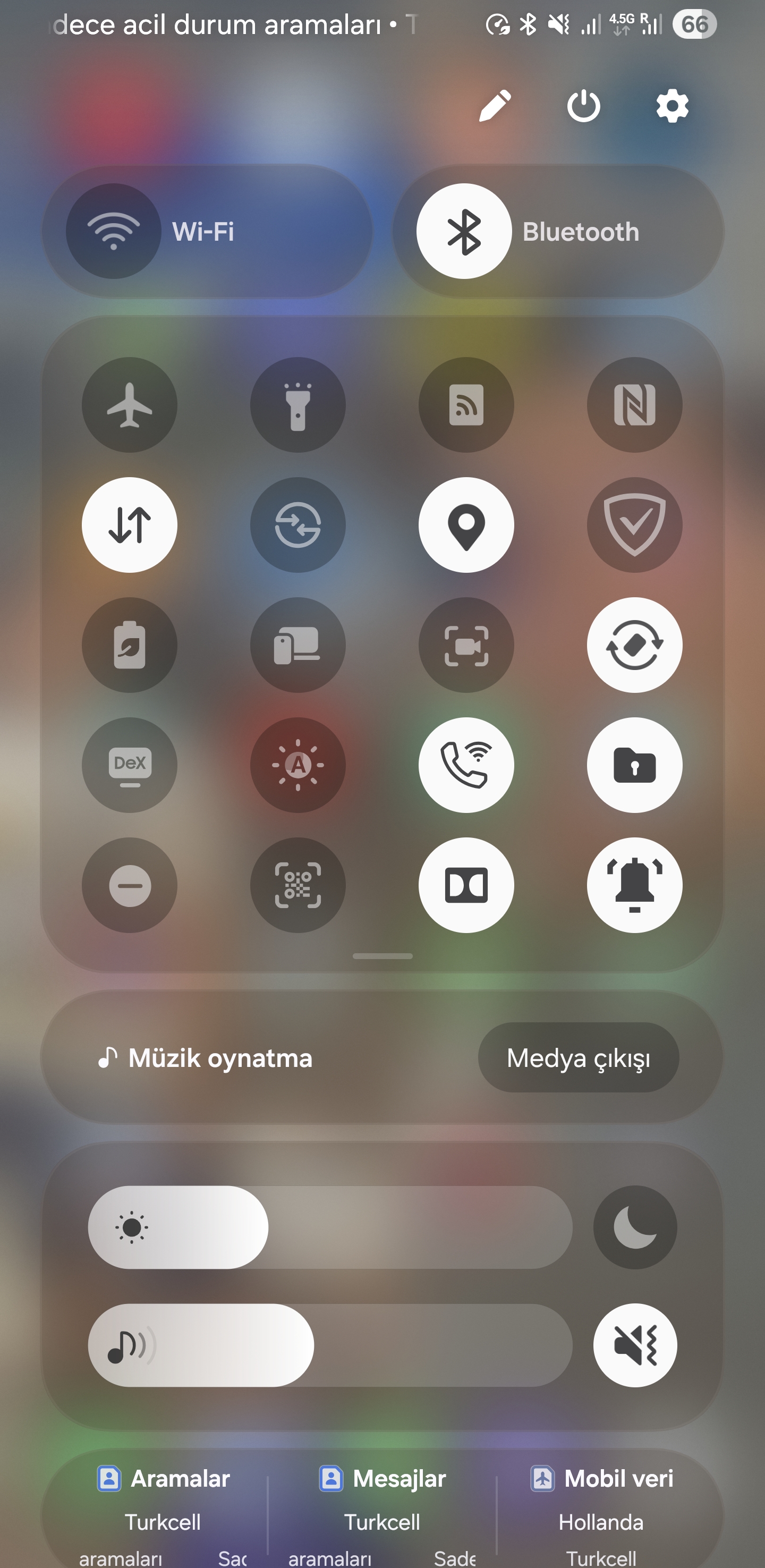The width and height of the screenshot is (765, 1568).
Task: Open the QR code scanner
Action: click(297, 885)
